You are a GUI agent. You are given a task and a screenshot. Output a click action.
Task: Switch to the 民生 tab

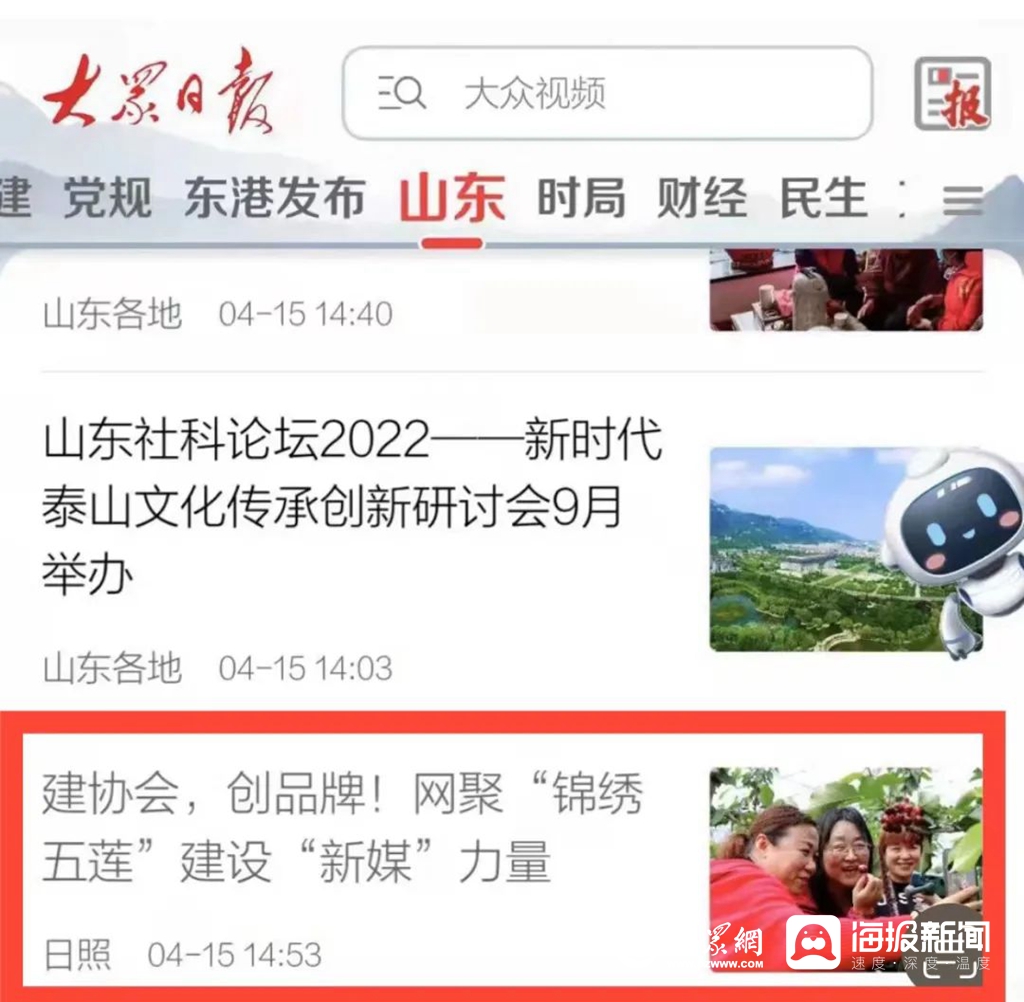click(x=823, y=197)
